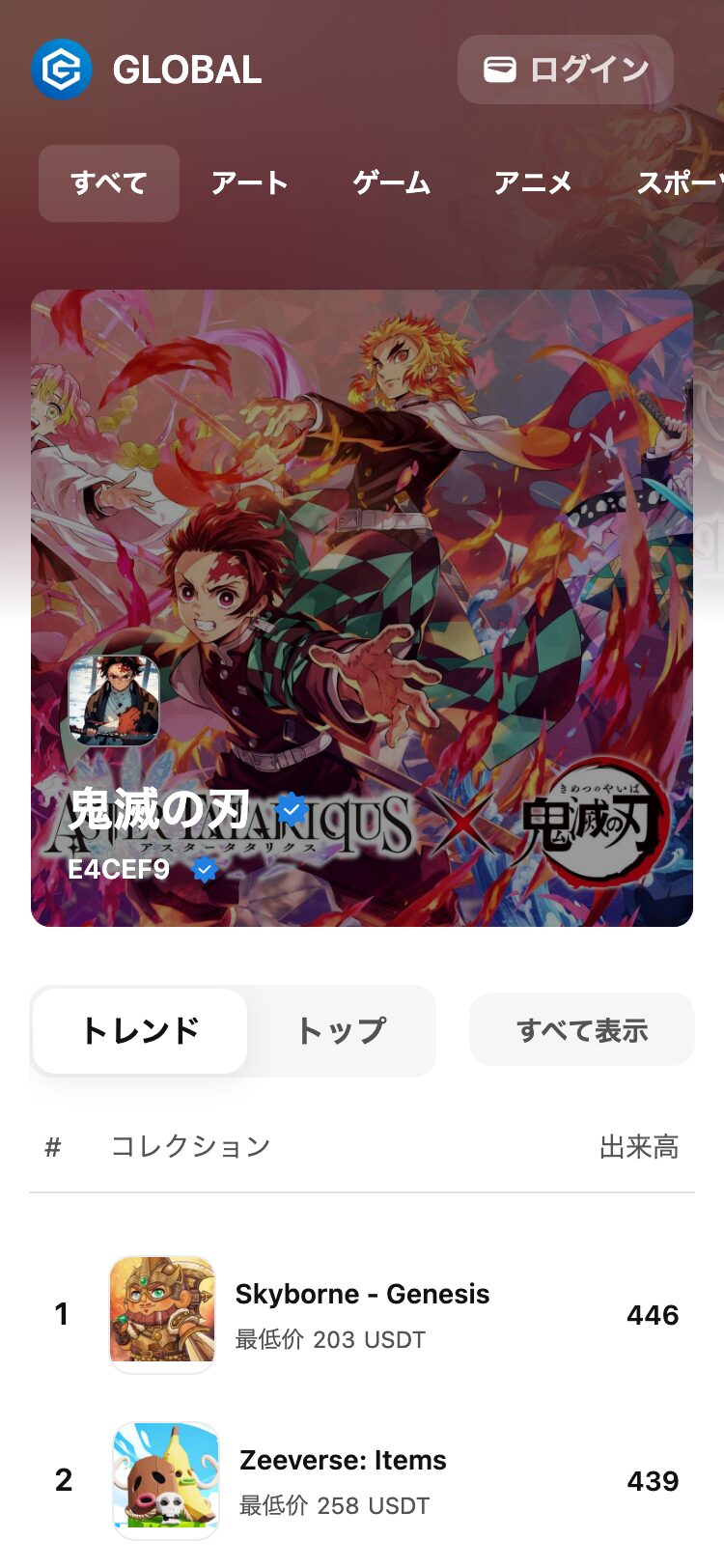Click the verified badge beside E4CEF9
This screenshot has height=1568, width=724.
(x=204, y=870)
